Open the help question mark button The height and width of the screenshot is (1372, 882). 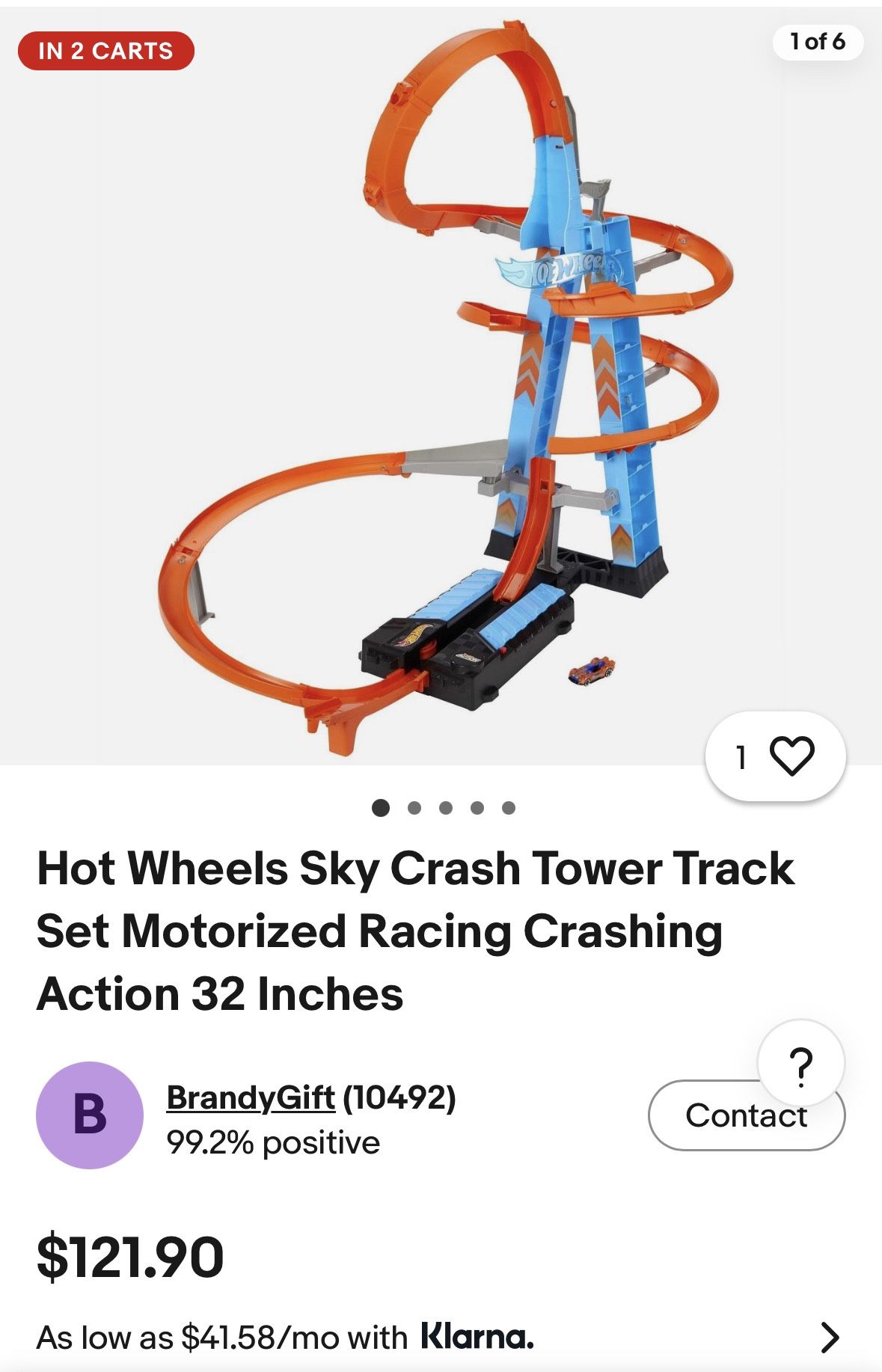800,1063
